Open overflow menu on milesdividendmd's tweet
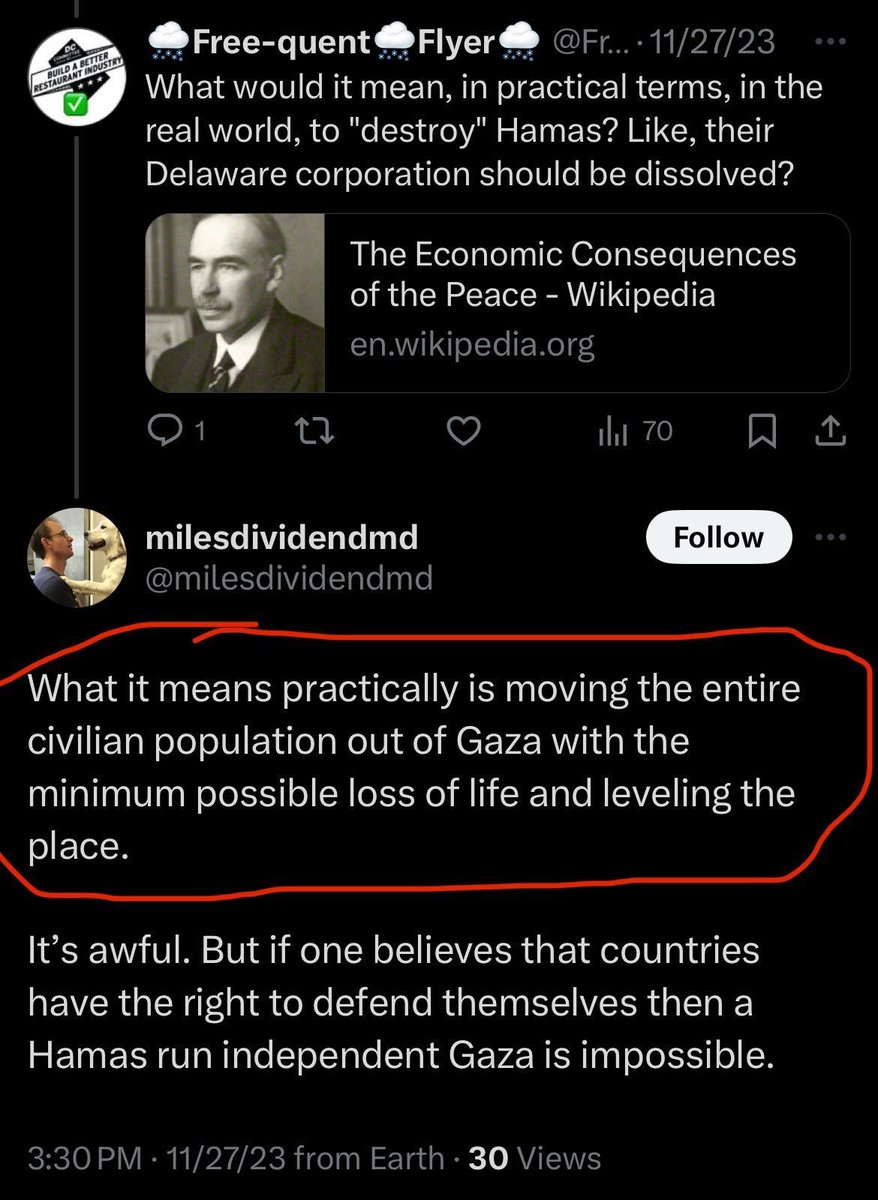The height and width of the screenshot is (1200, 878). click(x=831, y=537)
